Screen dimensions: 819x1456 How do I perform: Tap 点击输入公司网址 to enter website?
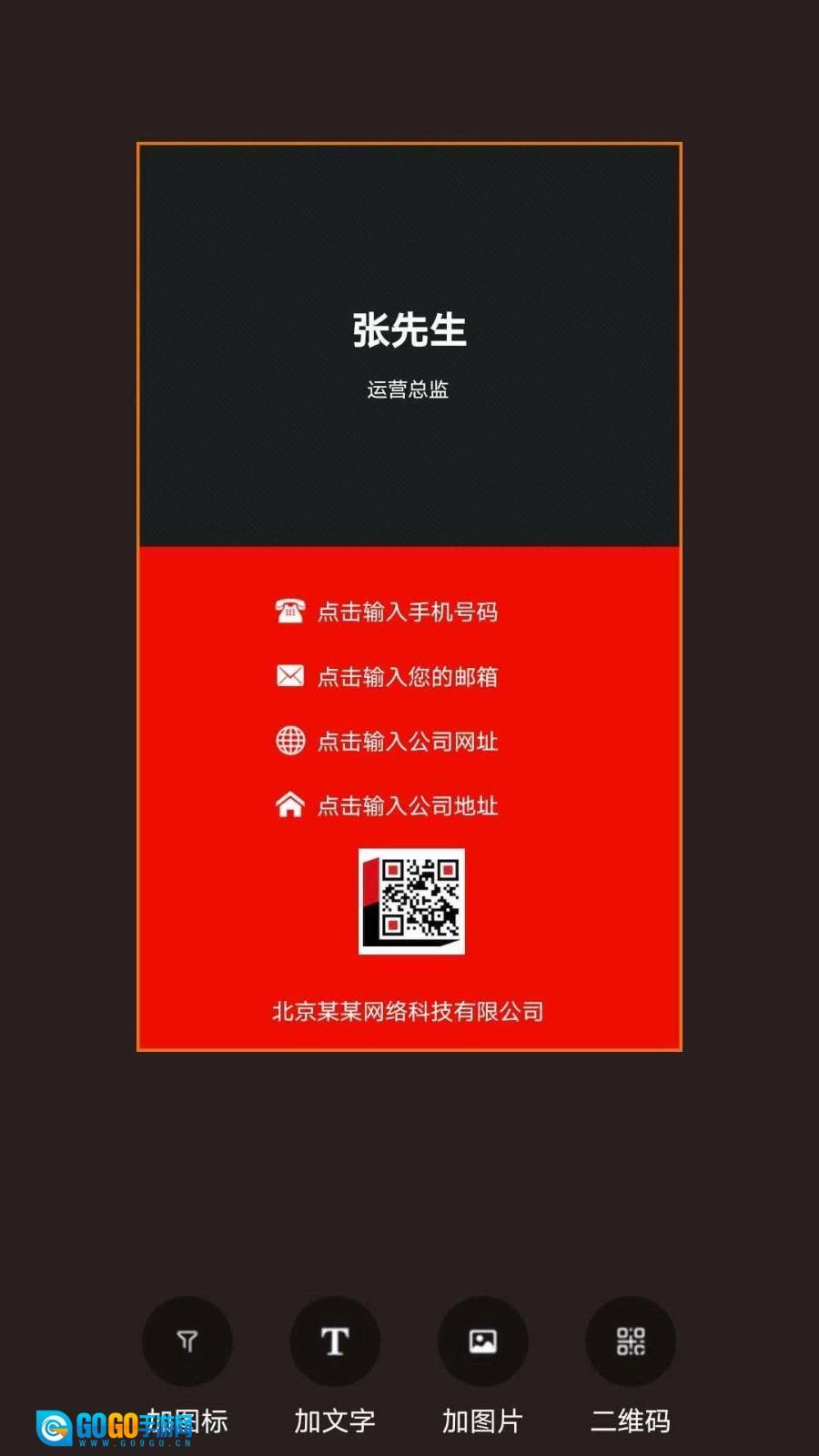tap(407, 741)
